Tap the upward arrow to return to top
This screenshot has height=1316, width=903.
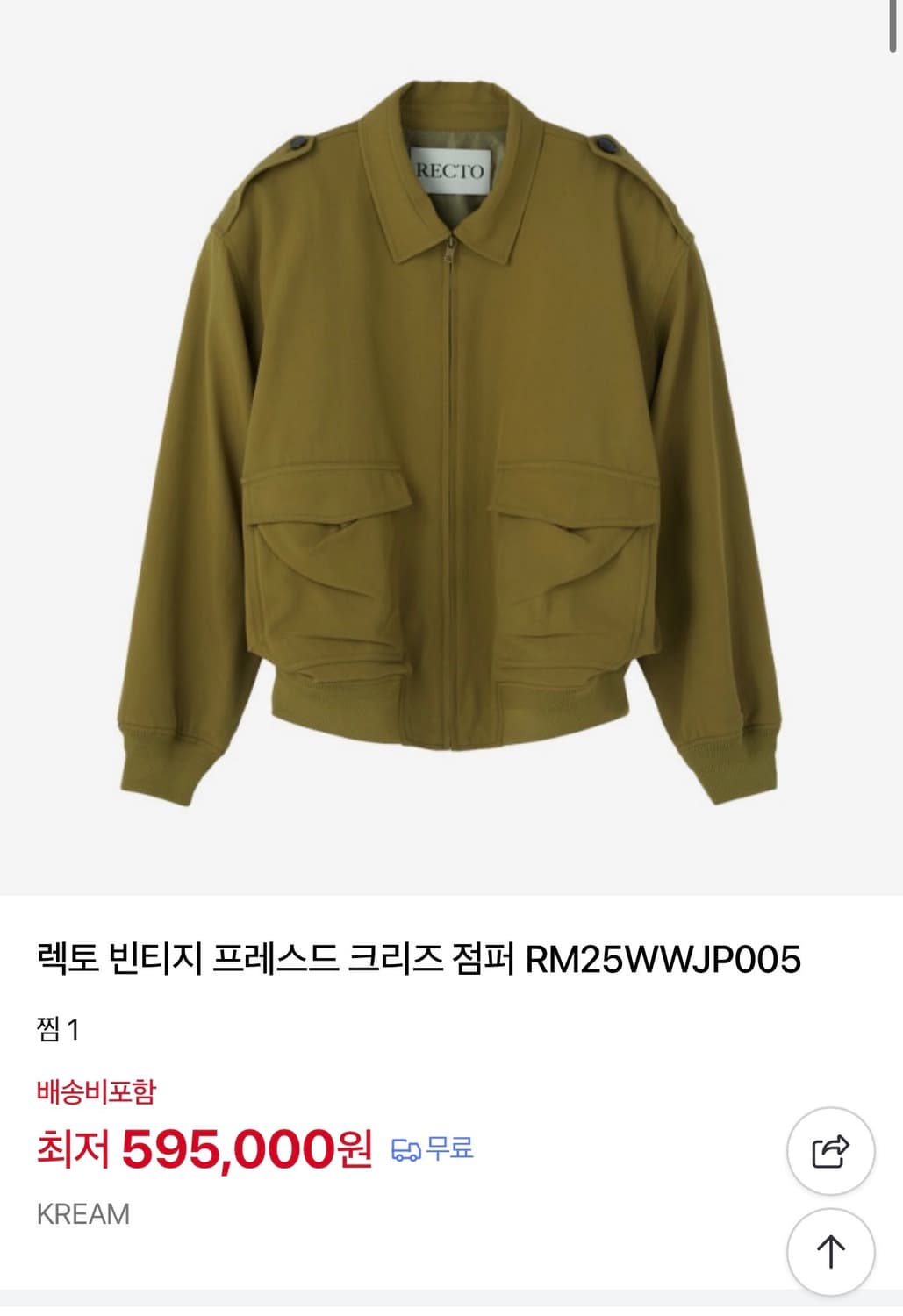pyautogui.click(x=830, y=1250)
